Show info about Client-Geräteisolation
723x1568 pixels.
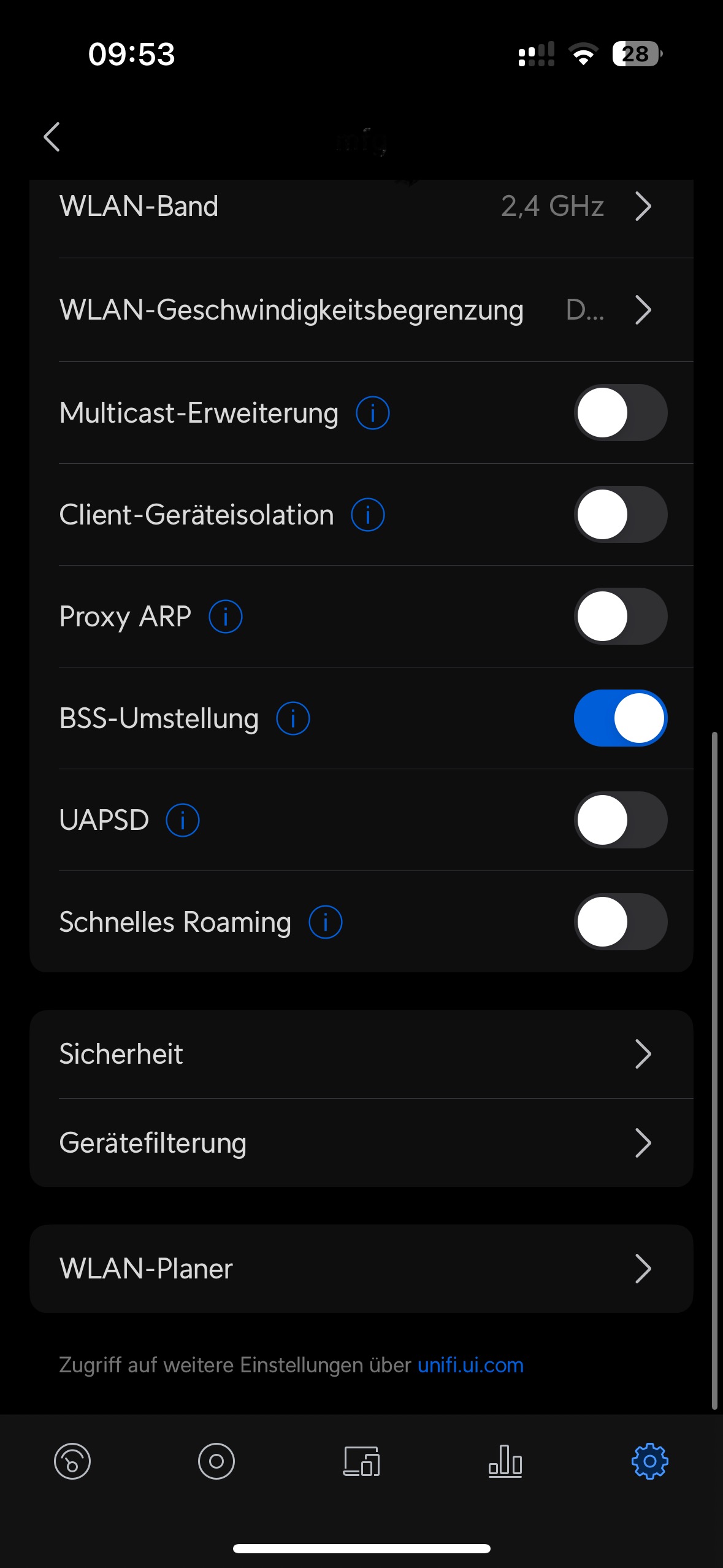(x=368, y=515)
